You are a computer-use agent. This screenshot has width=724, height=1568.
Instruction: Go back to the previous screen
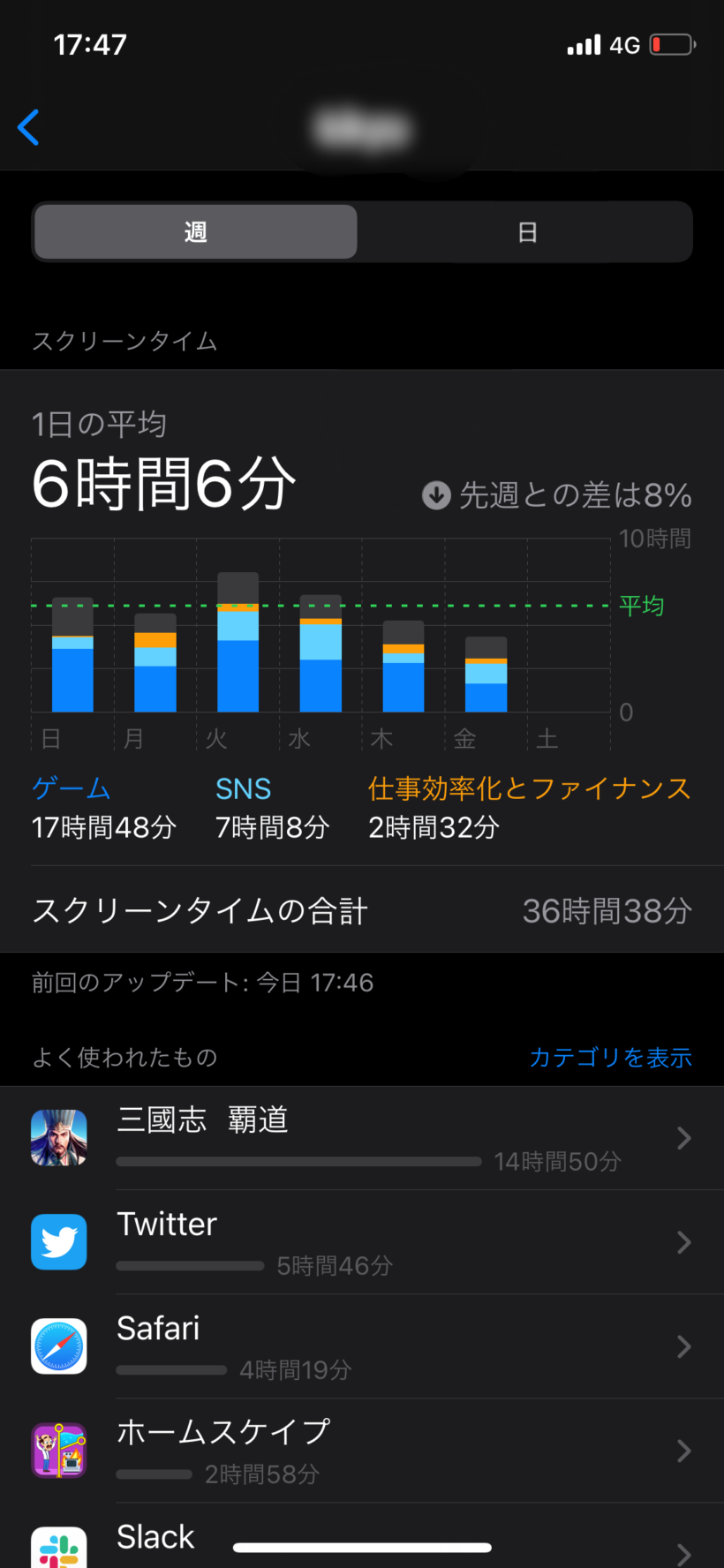click(29, 128)
